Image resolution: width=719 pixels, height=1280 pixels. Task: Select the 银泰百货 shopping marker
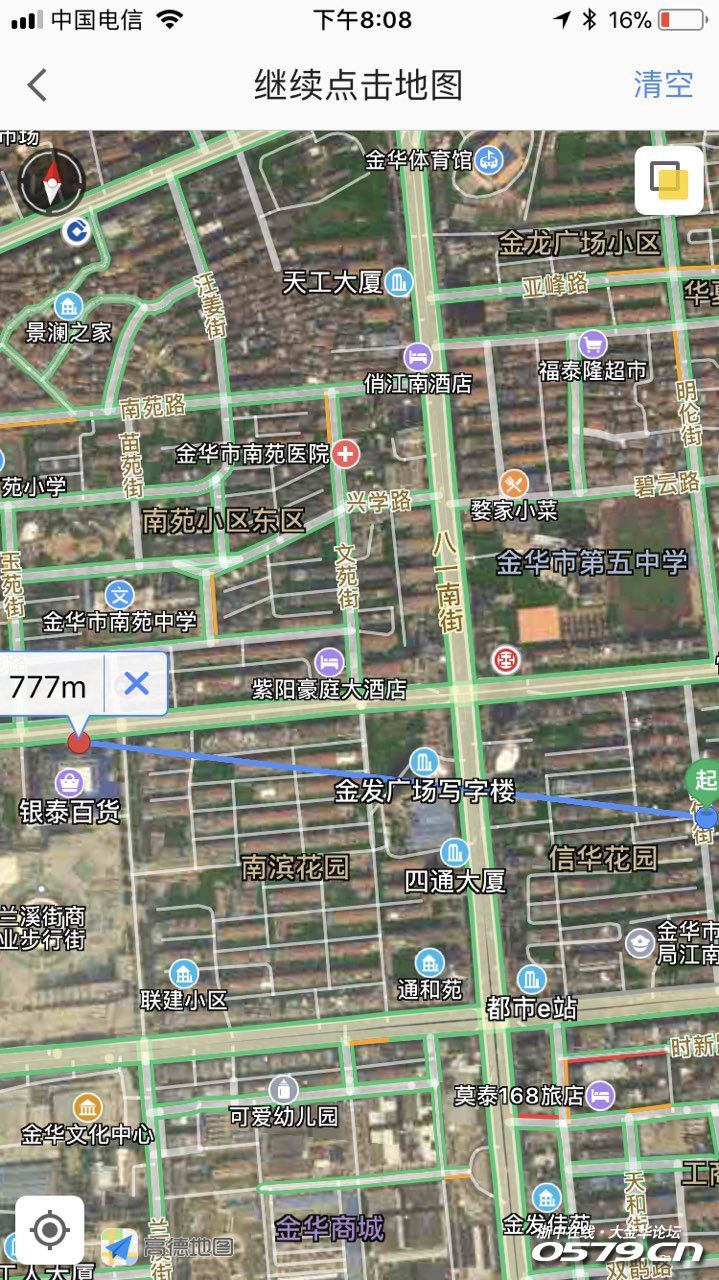[69, 781]
